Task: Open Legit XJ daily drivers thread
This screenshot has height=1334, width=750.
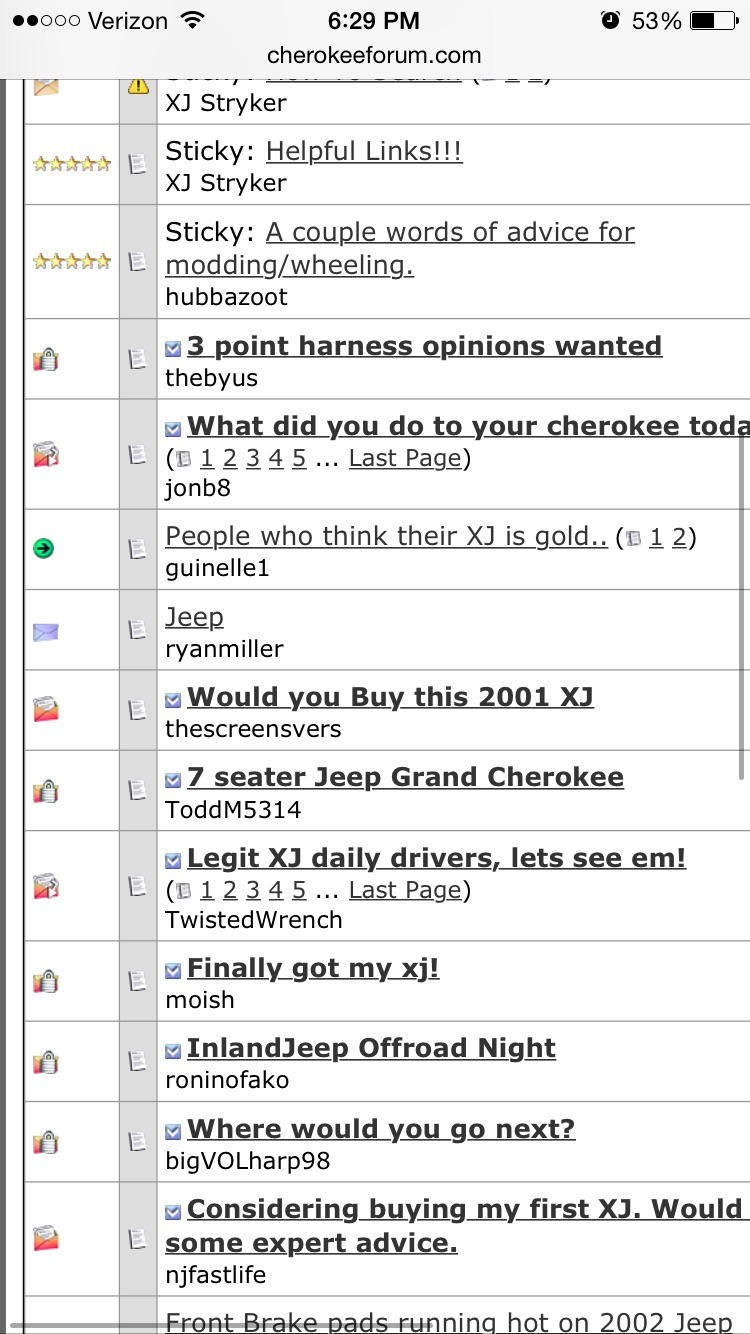Action: pyautogui.click(x=436, y=858)
